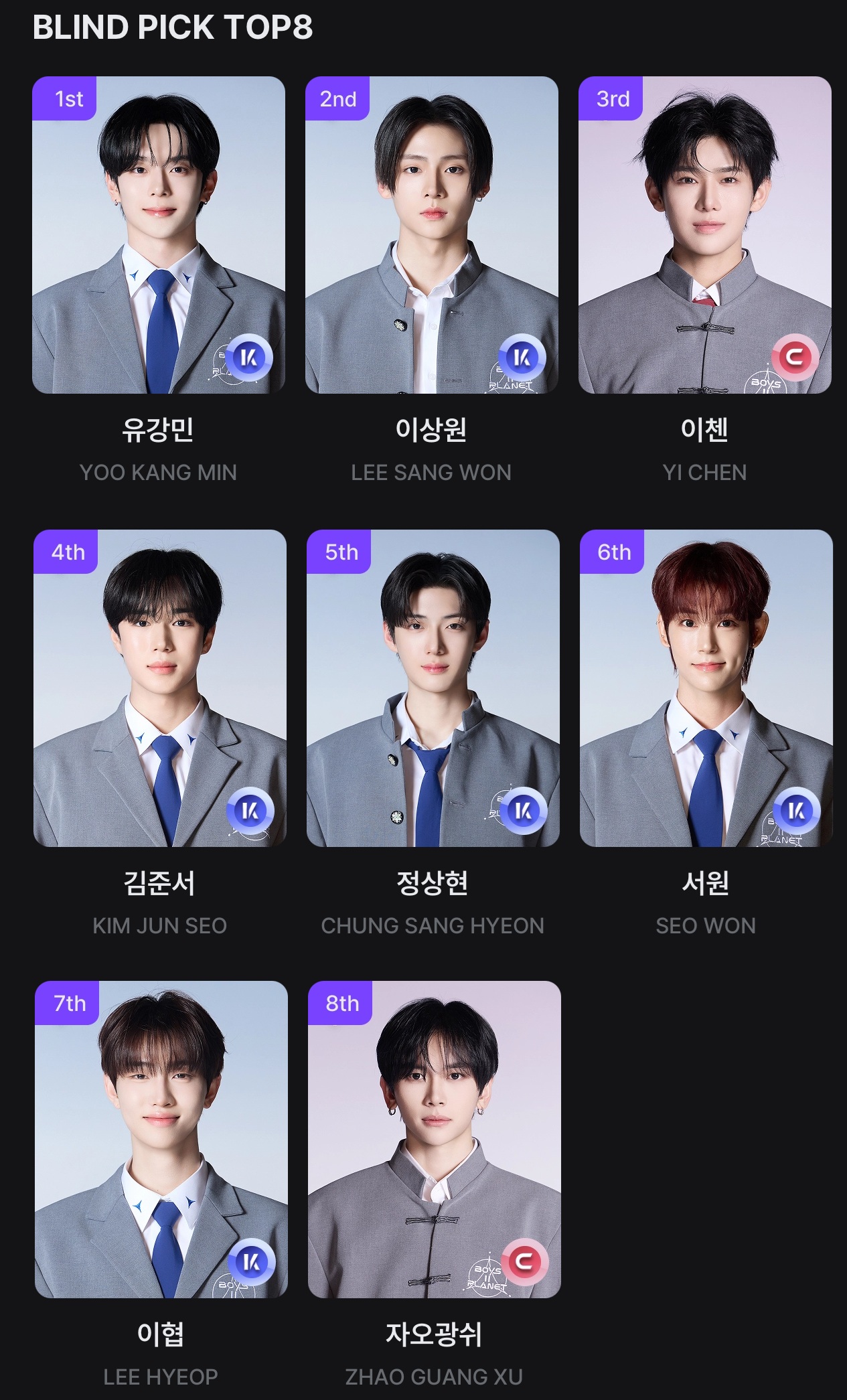Tap Chung Sang Hyeon's profile photo

pos(433,688)
